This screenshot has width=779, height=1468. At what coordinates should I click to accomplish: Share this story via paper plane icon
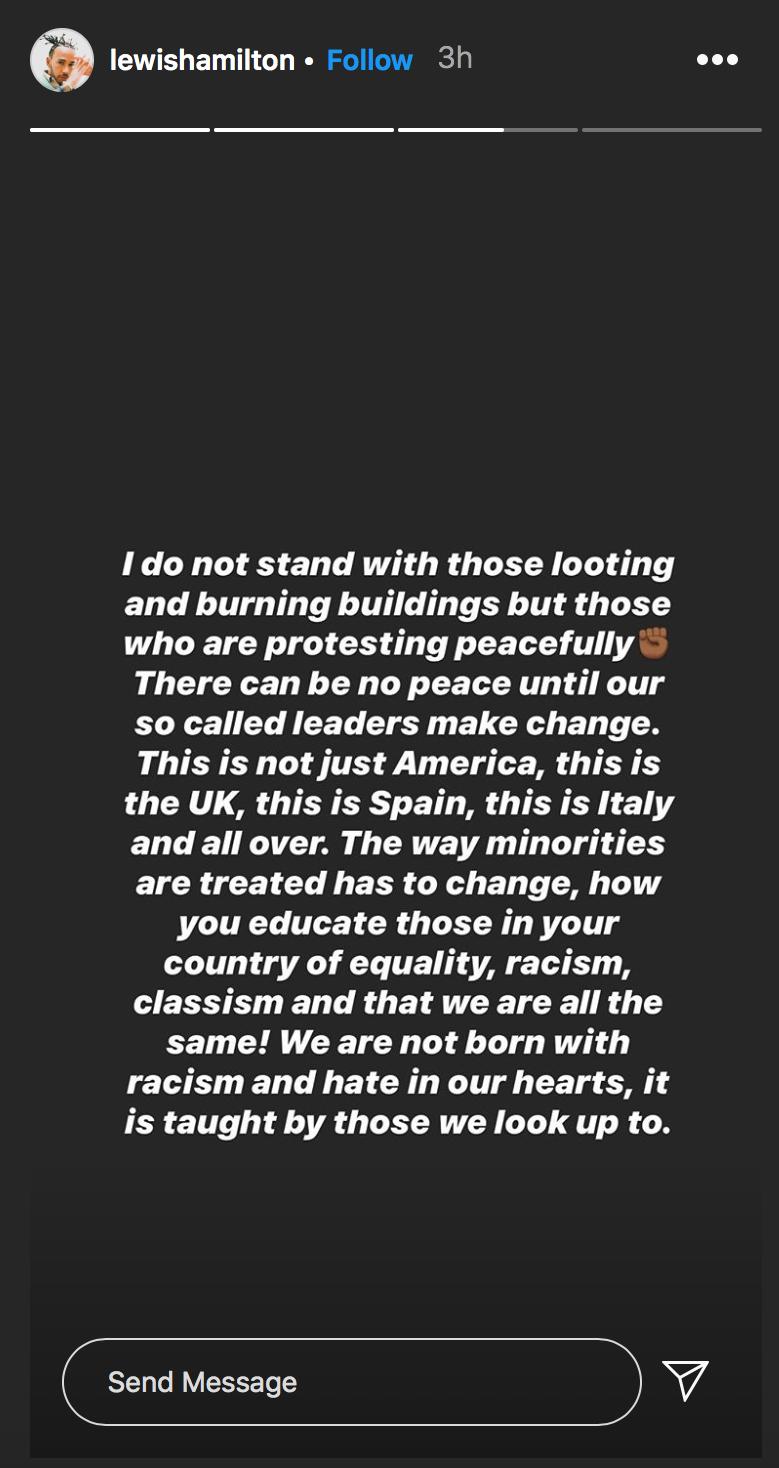(x=686, y=1380)
